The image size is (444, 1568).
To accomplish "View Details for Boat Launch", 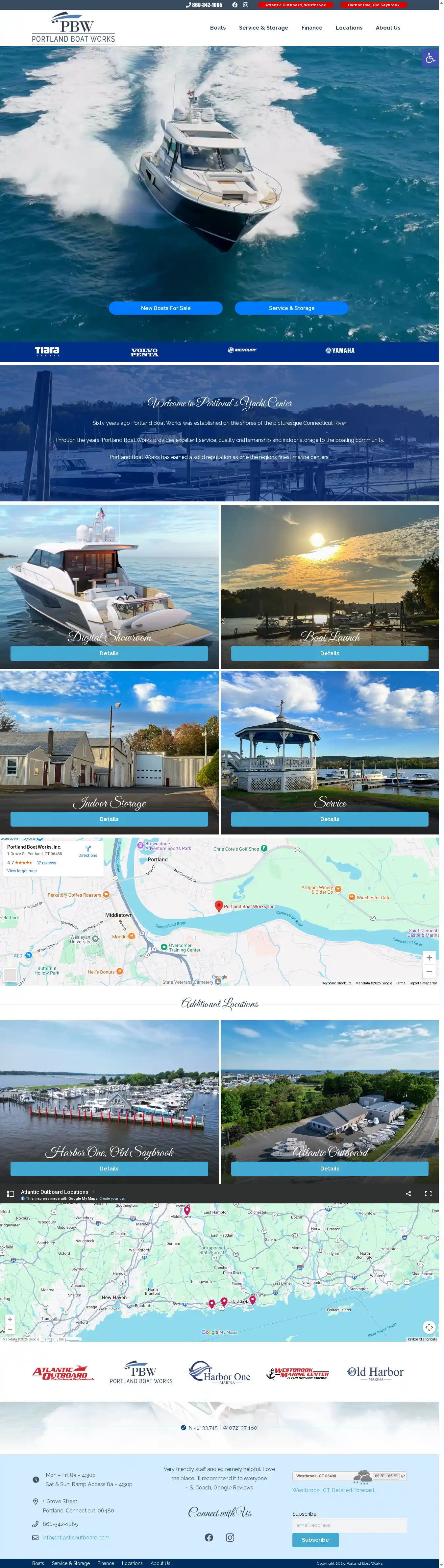I will tap(330, 653).
